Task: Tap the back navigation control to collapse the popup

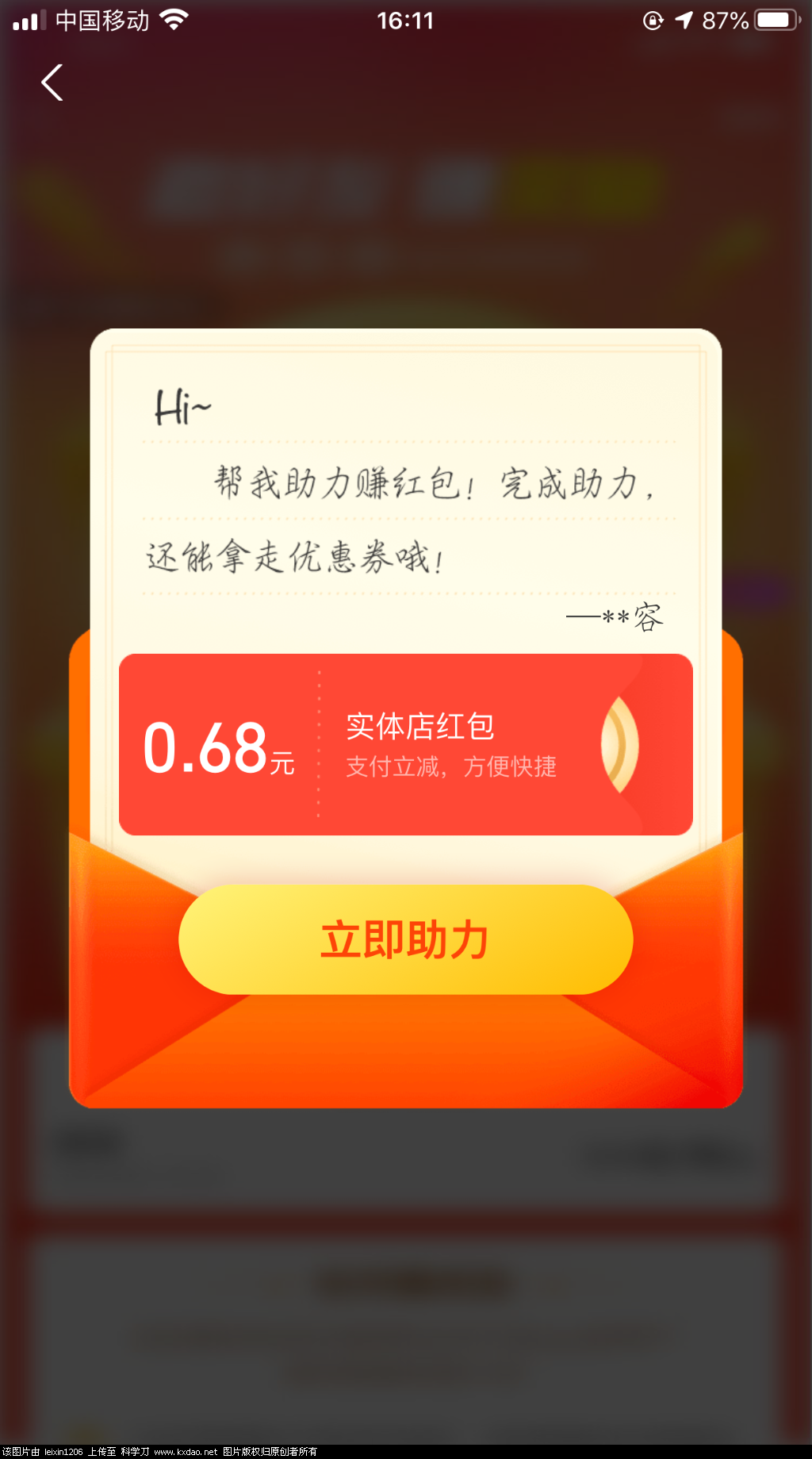Action: pos(51,82)
